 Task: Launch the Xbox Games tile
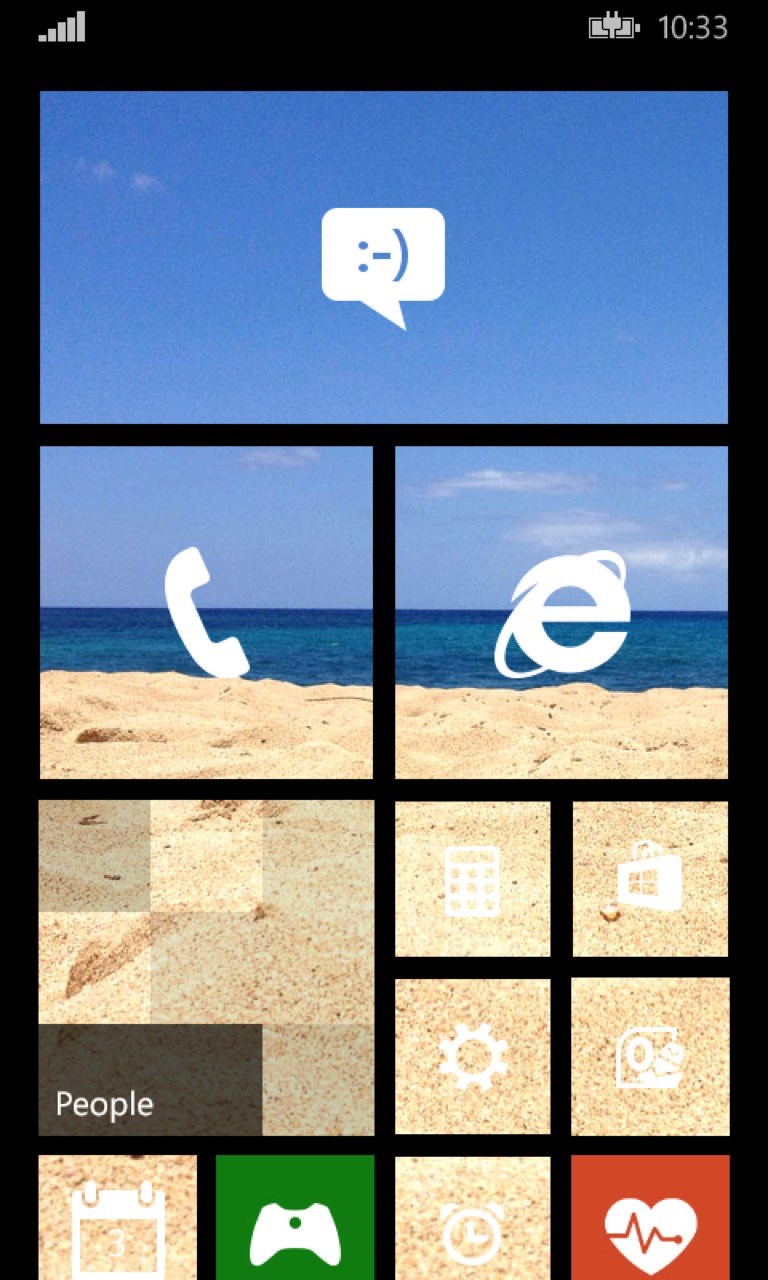[x=295, y=1220]
